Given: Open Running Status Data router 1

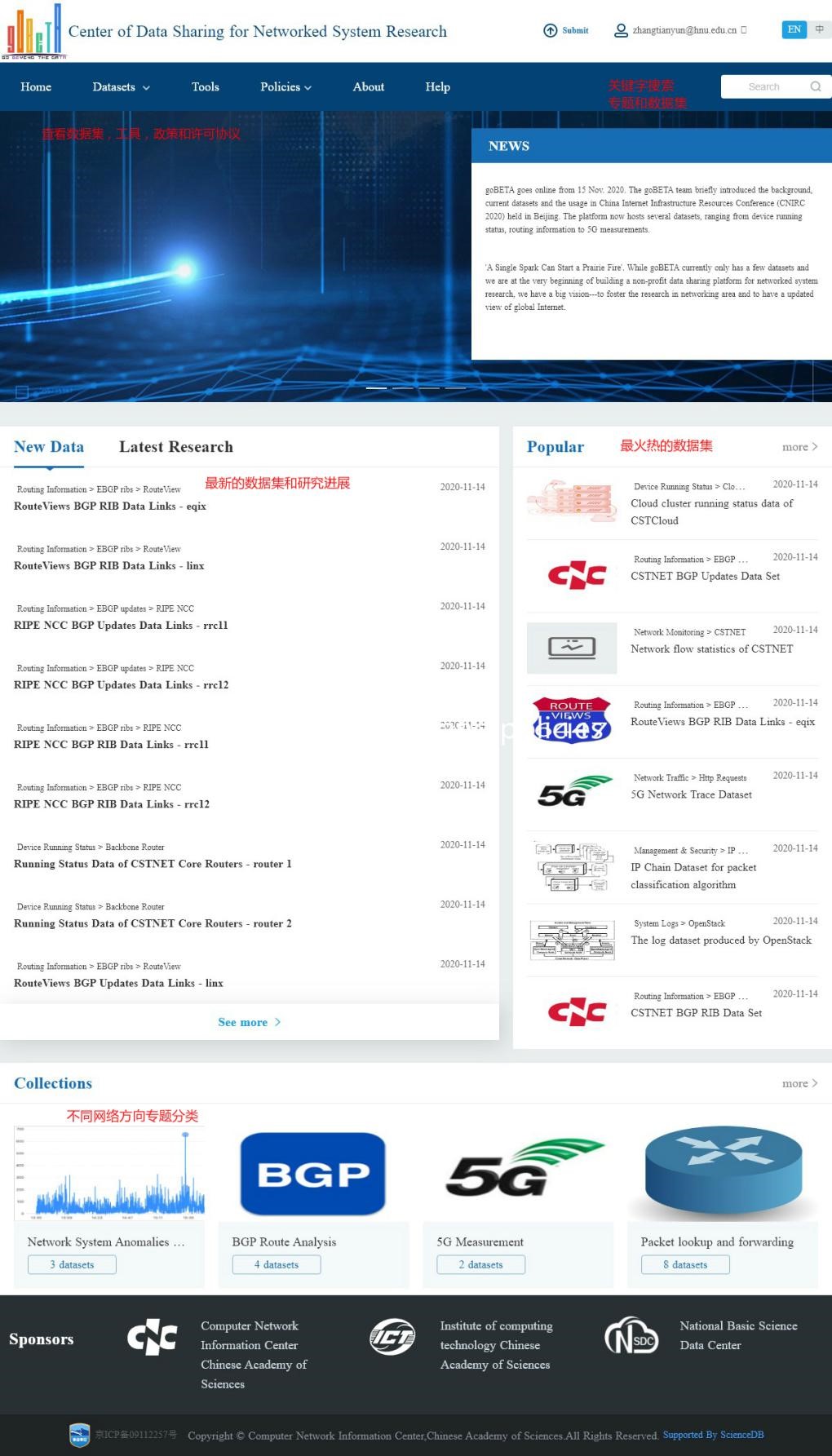Looking at the screenshot, I should pos(153,863).
